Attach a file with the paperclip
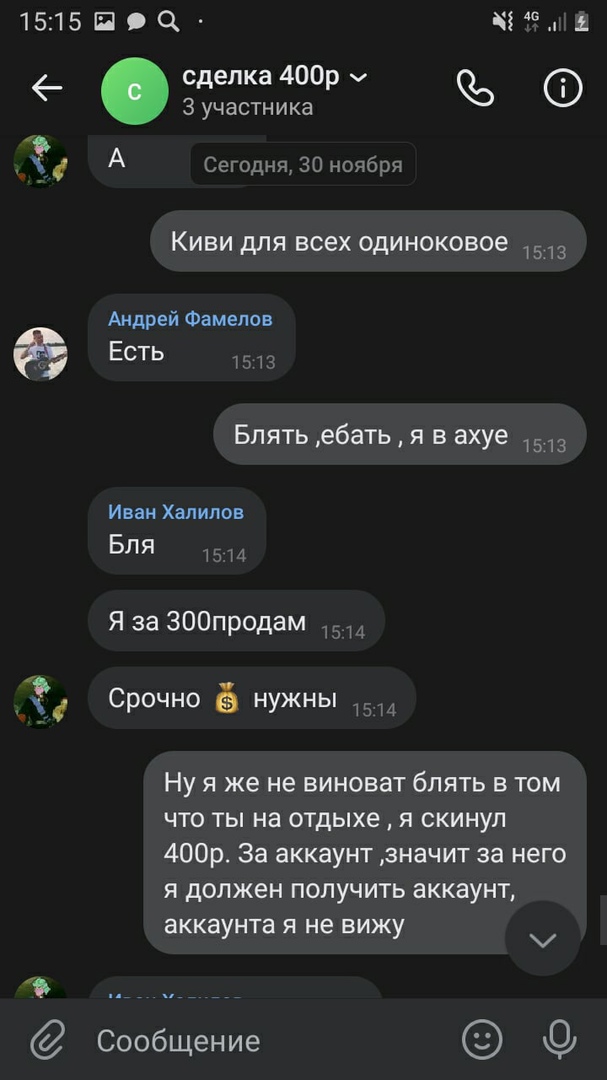The image size is (607, 1080). point(46,1040)
